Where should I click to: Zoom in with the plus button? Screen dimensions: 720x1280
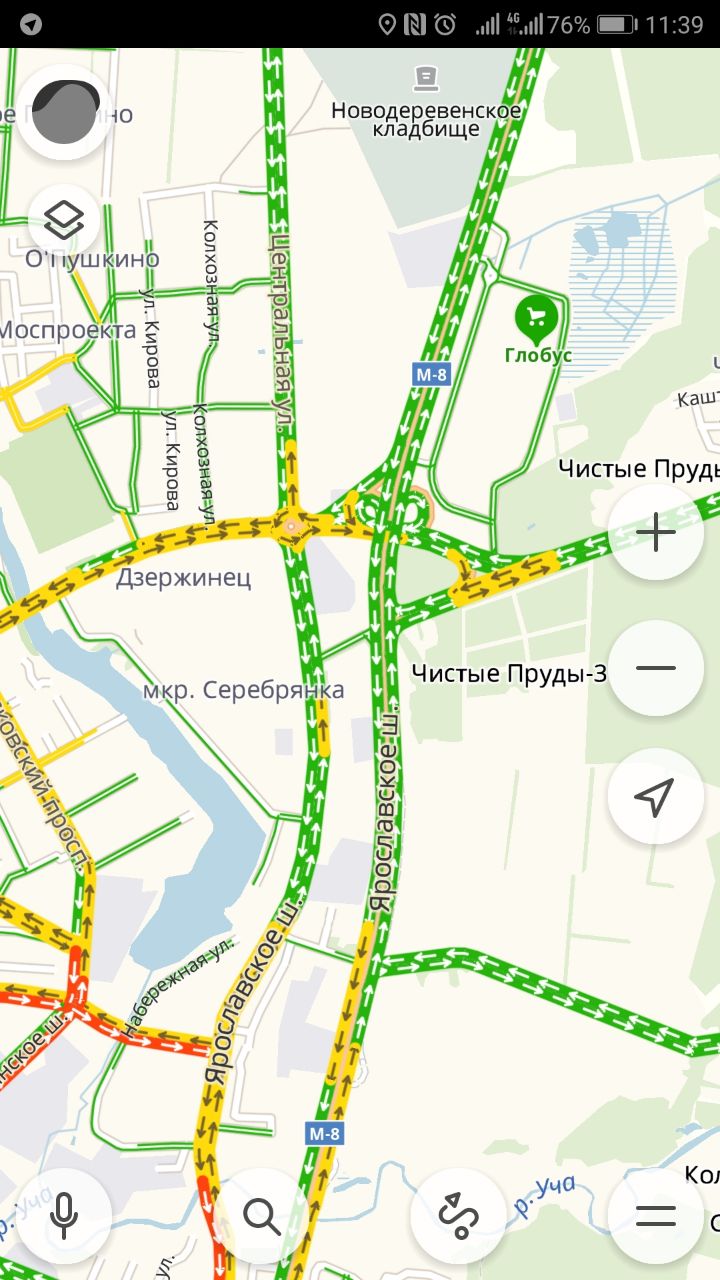point(656,533)
